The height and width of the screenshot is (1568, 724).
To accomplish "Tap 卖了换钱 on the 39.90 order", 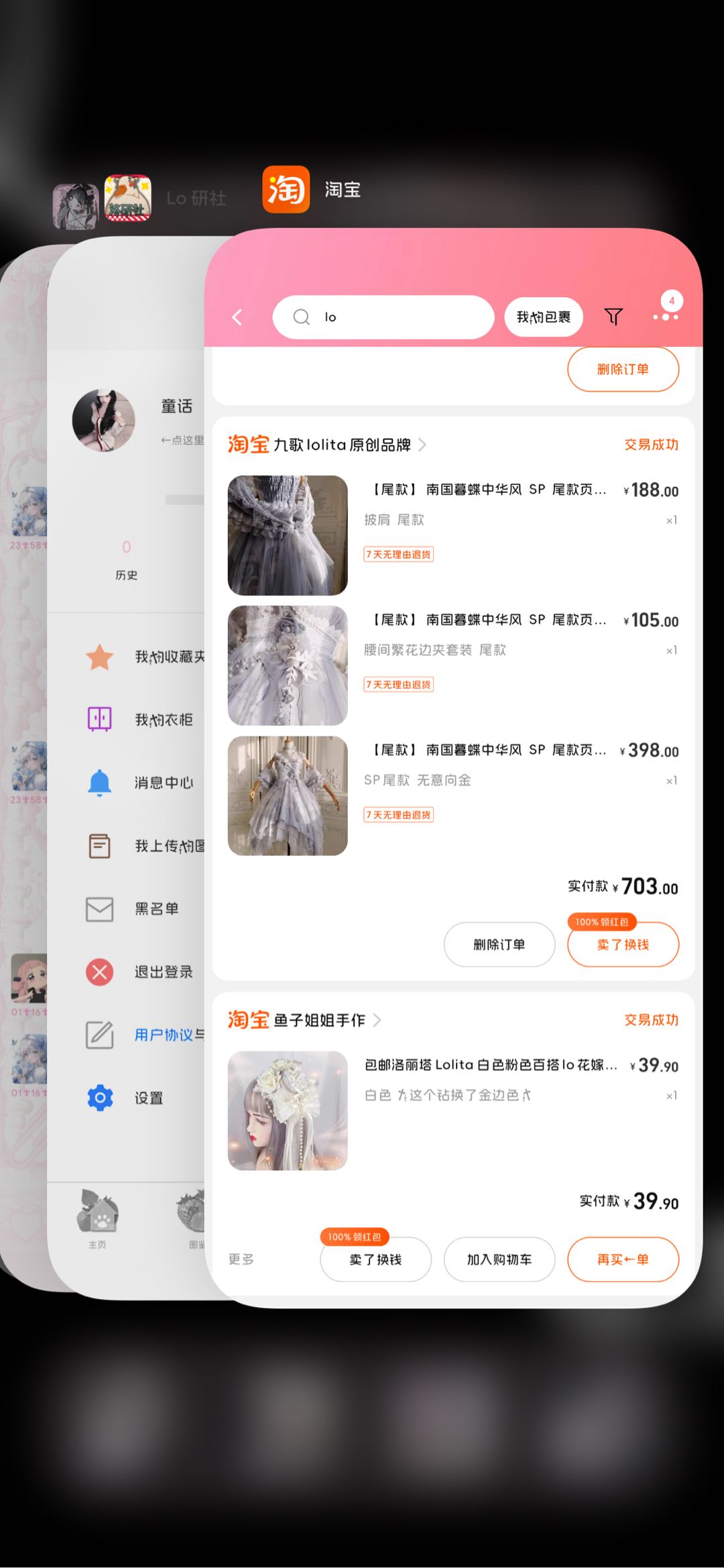I will point(375,1259).
